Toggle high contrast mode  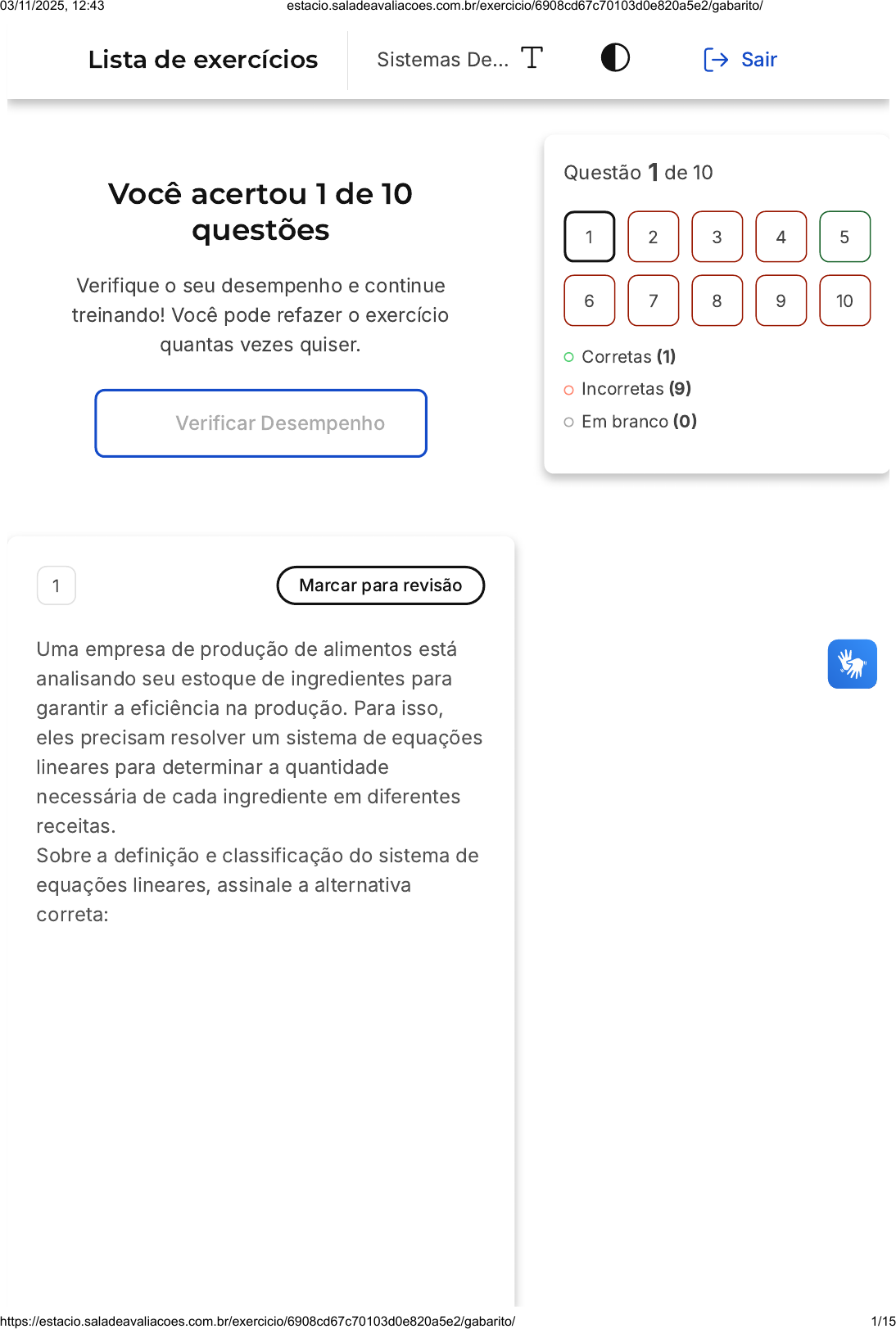pos(615,58)
